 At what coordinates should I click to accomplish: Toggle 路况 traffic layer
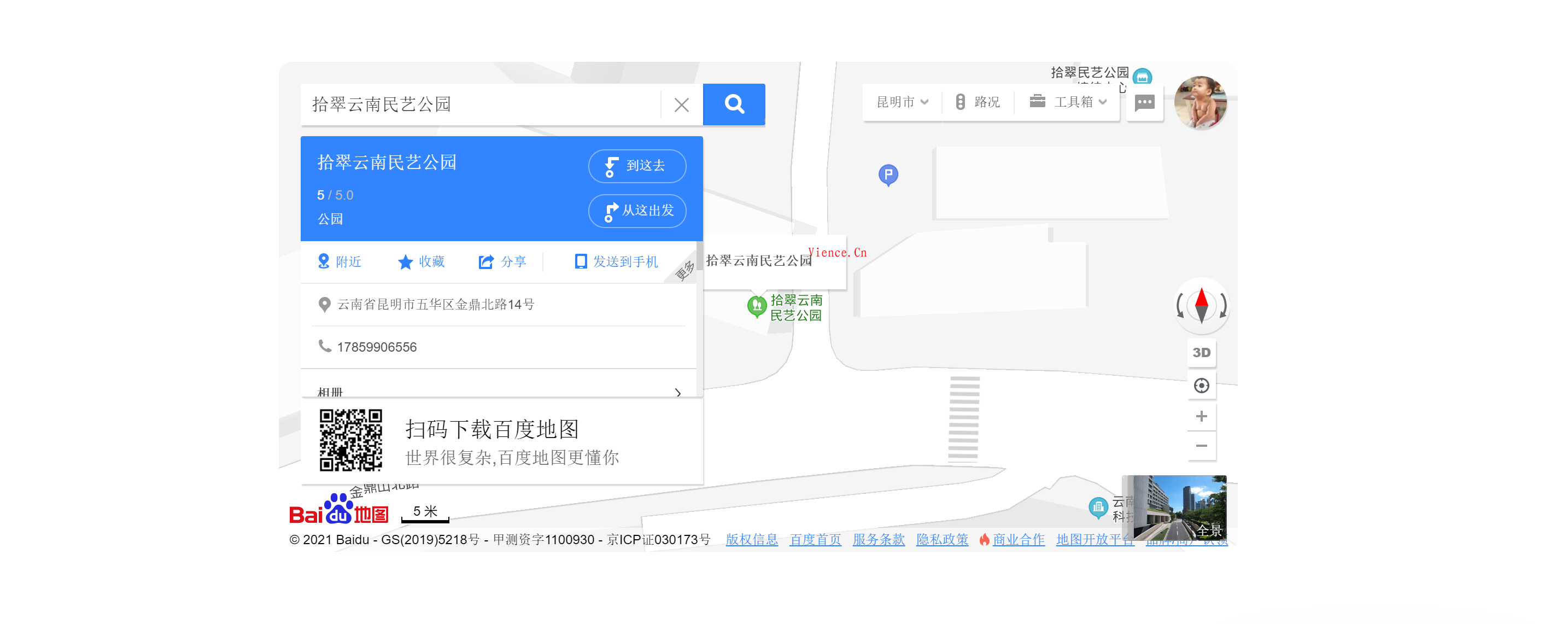tap(977, 102)
